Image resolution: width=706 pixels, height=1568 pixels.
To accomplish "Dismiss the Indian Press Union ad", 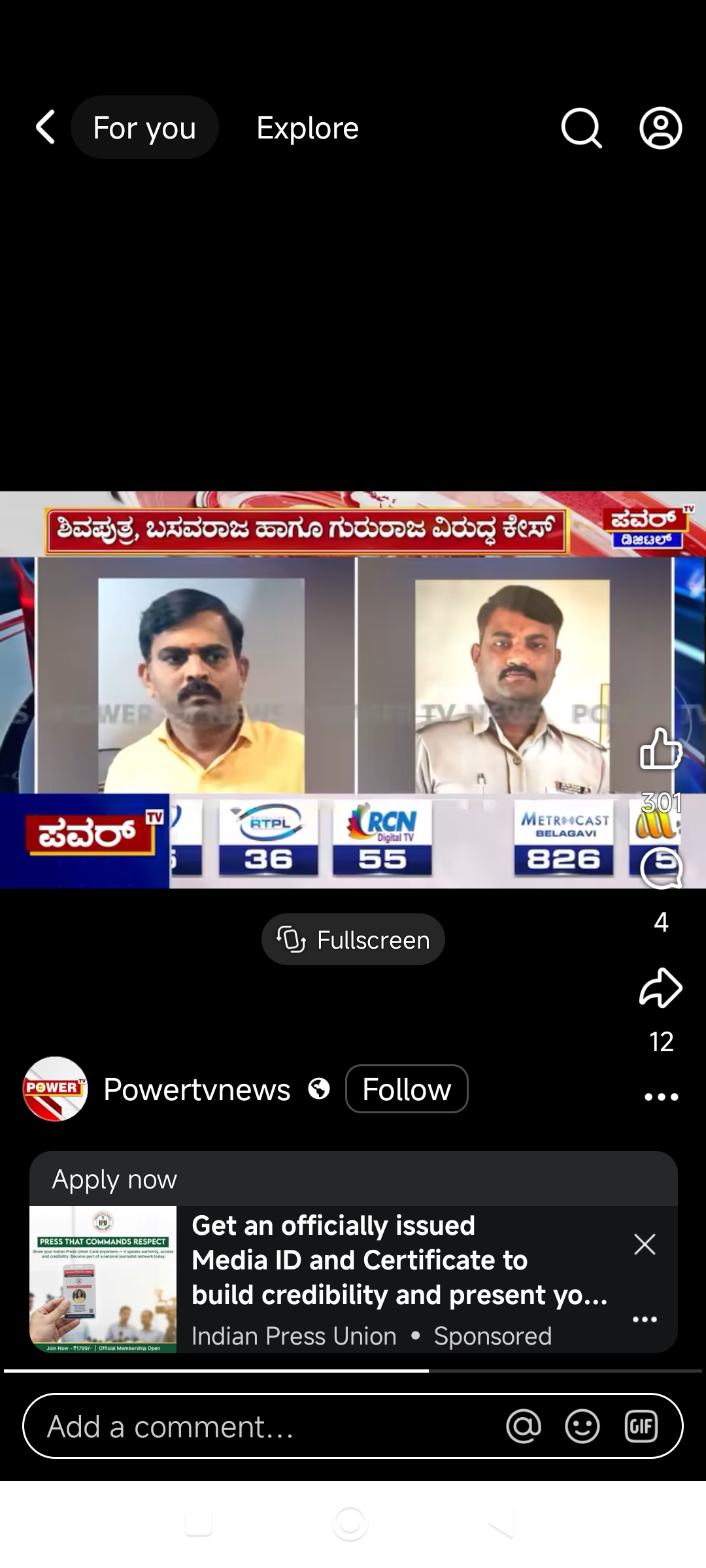I will point(645,1245).
